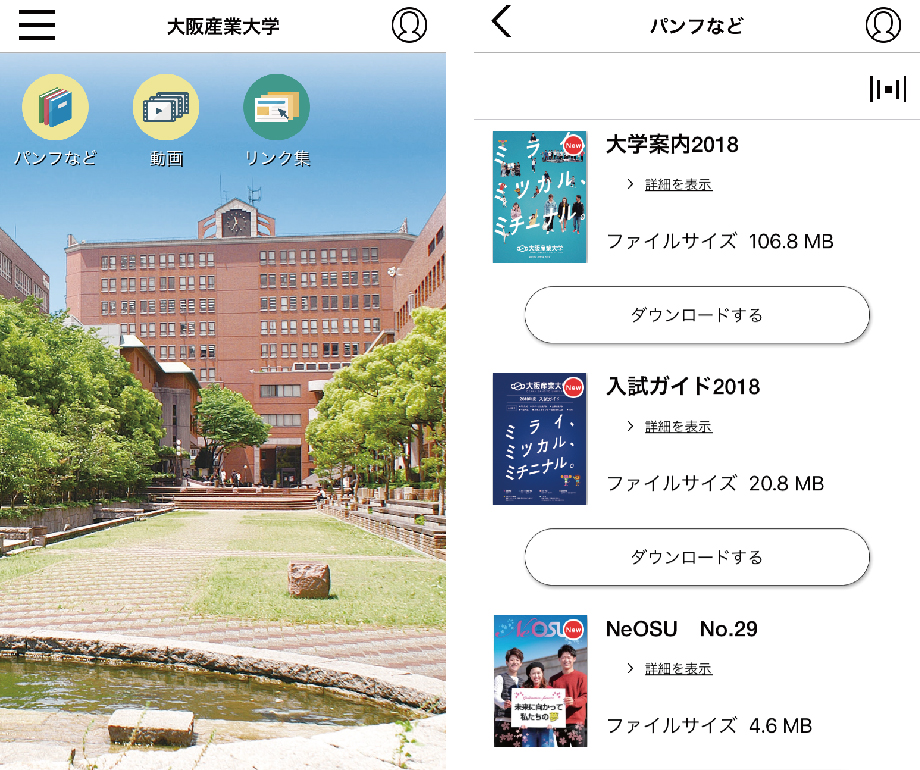Tap profile icon beside the パンフなど title
920x770 pixels.
point(883,25)
